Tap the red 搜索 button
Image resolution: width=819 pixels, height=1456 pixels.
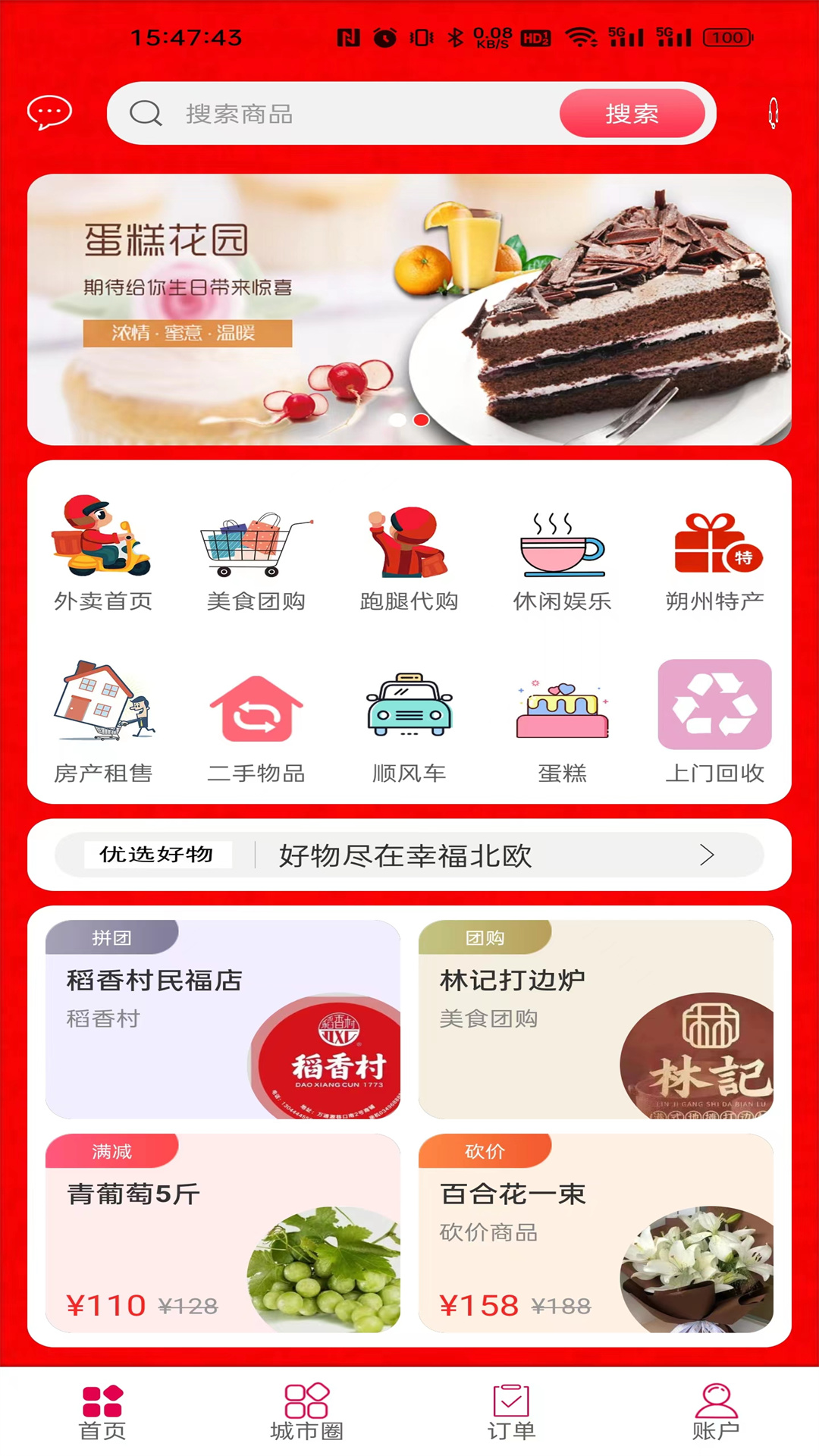point(632,114)
